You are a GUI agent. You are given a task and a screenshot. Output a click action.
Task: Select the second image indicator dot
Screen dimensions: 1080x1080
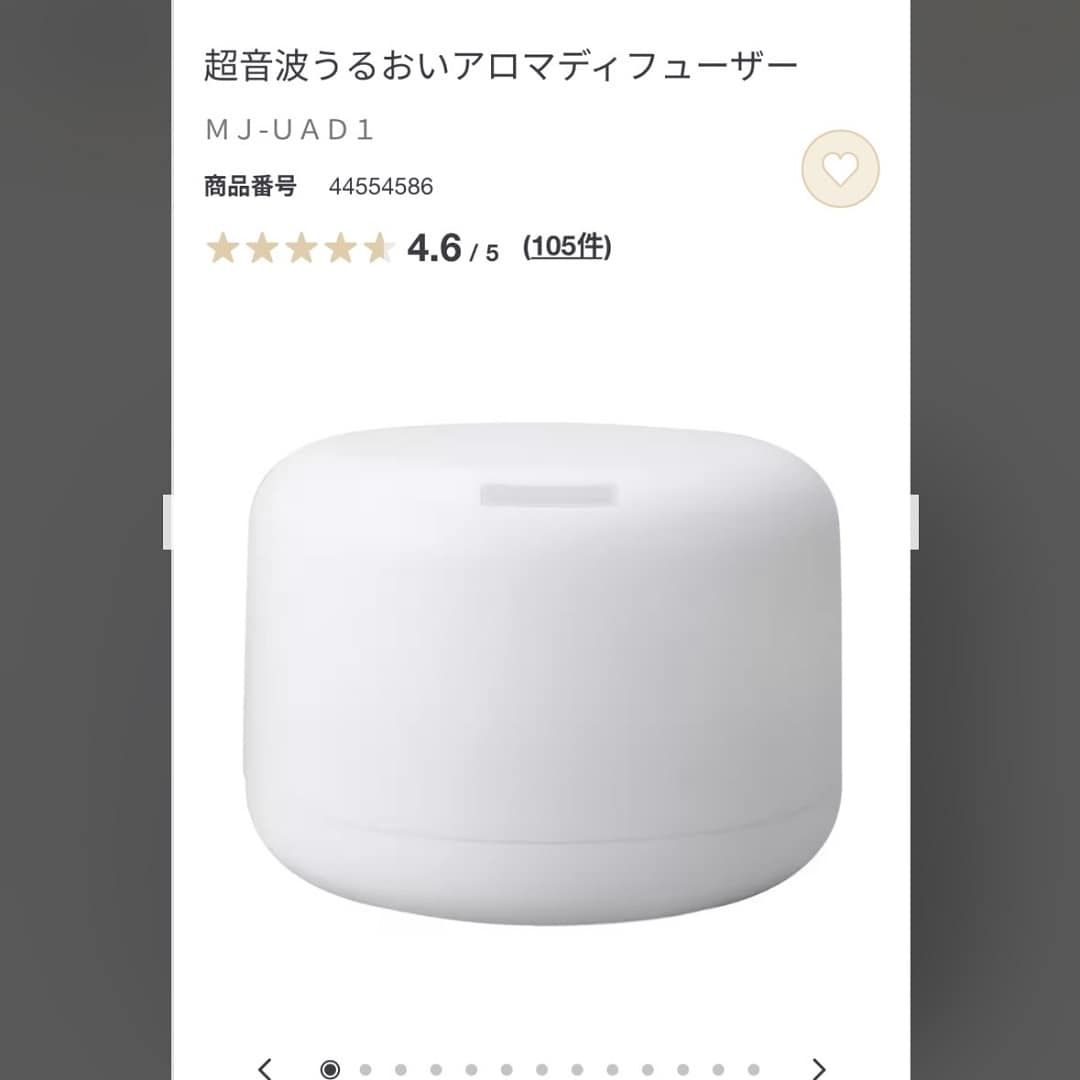click(x=365, y=1070)
